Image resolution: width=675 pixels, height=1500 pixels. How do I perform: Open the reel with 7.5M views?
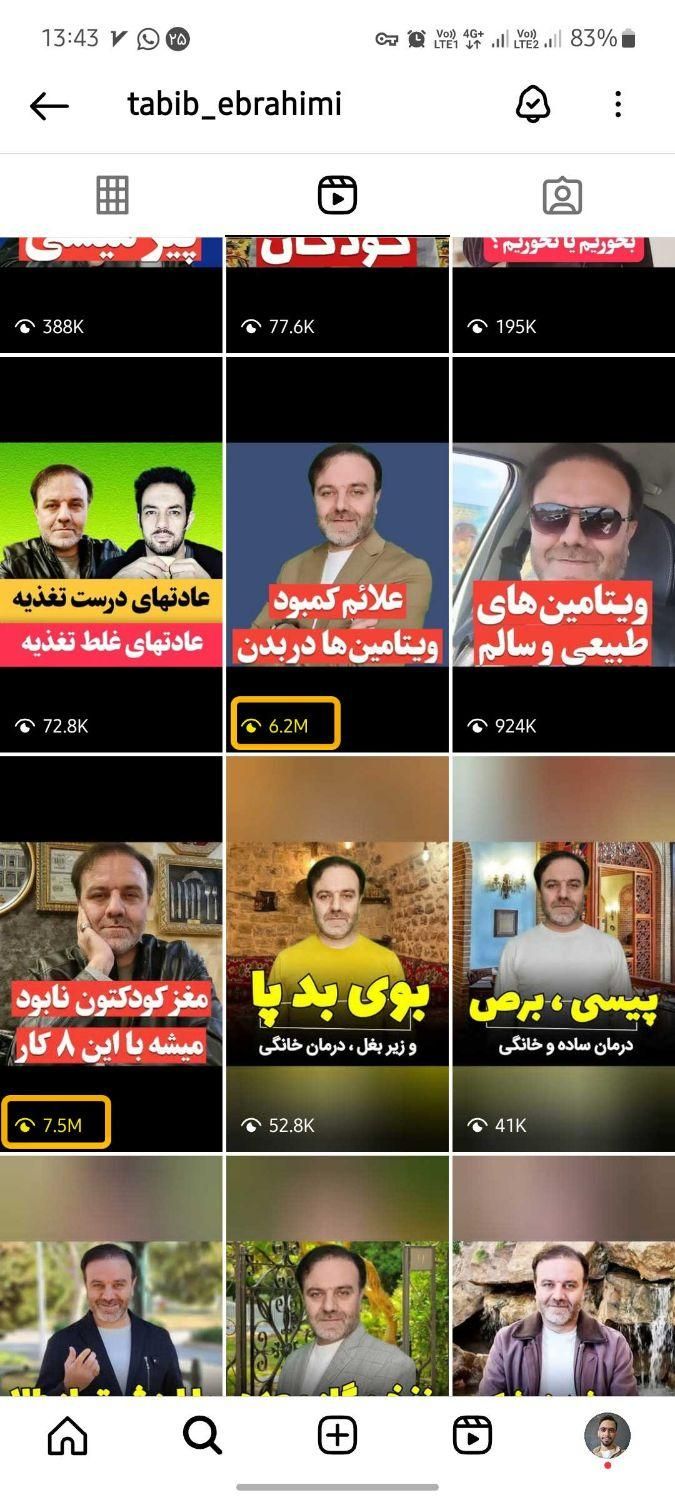pos(111,955)
